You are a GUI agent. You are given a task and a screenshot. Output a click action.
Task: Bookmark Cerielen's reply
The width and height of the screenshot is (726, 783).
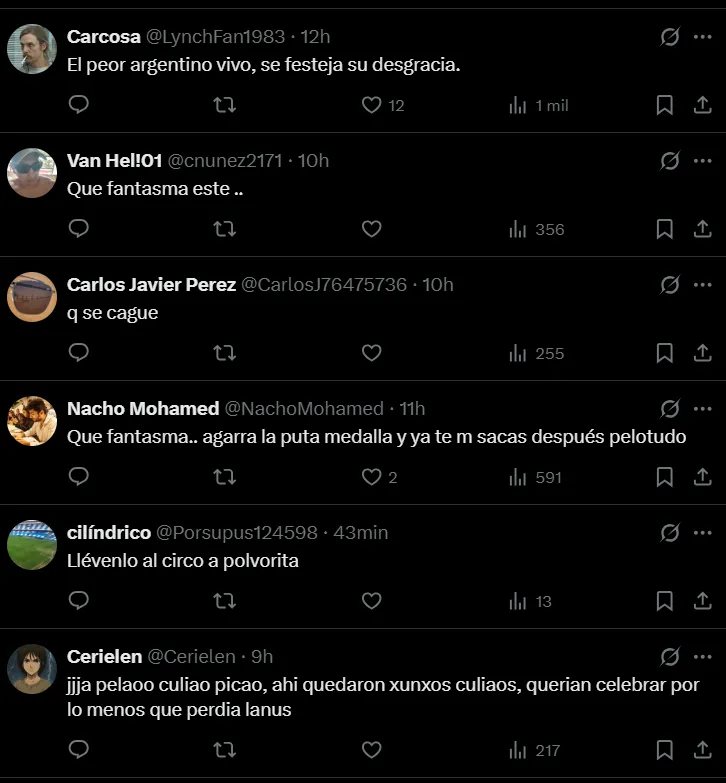[664, 749]
